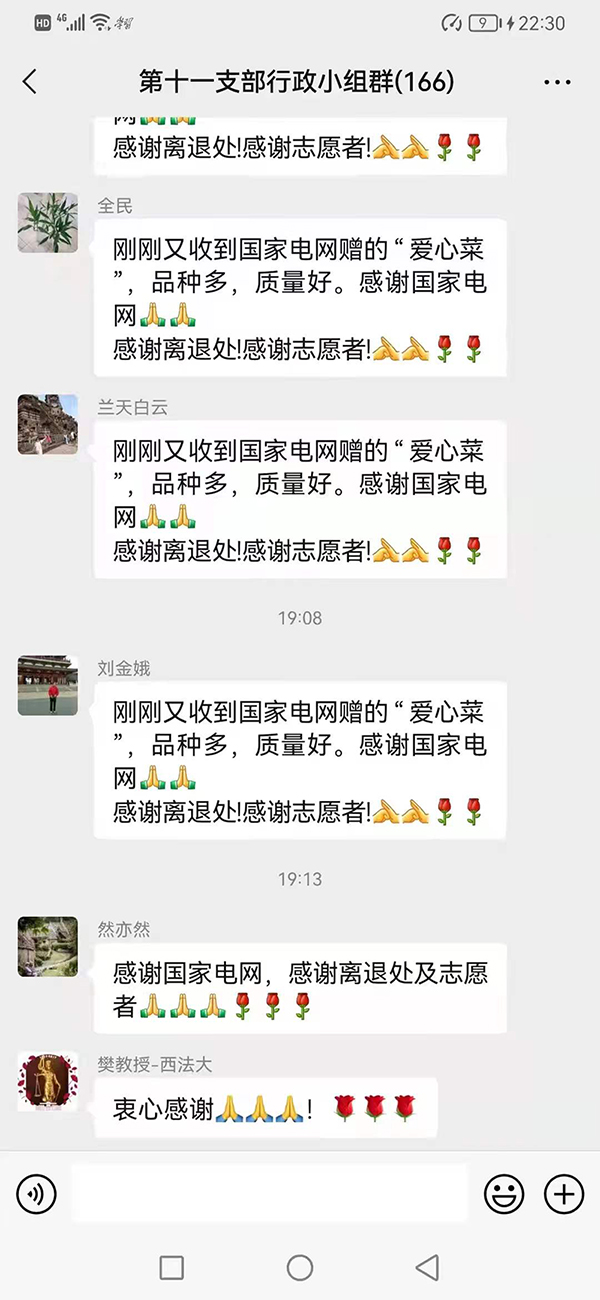The width and height of the screenshot is (600, 1300).
Task: Open 然亦然's profile avatar
Action: pyautogui.click(x=47, y=946)
